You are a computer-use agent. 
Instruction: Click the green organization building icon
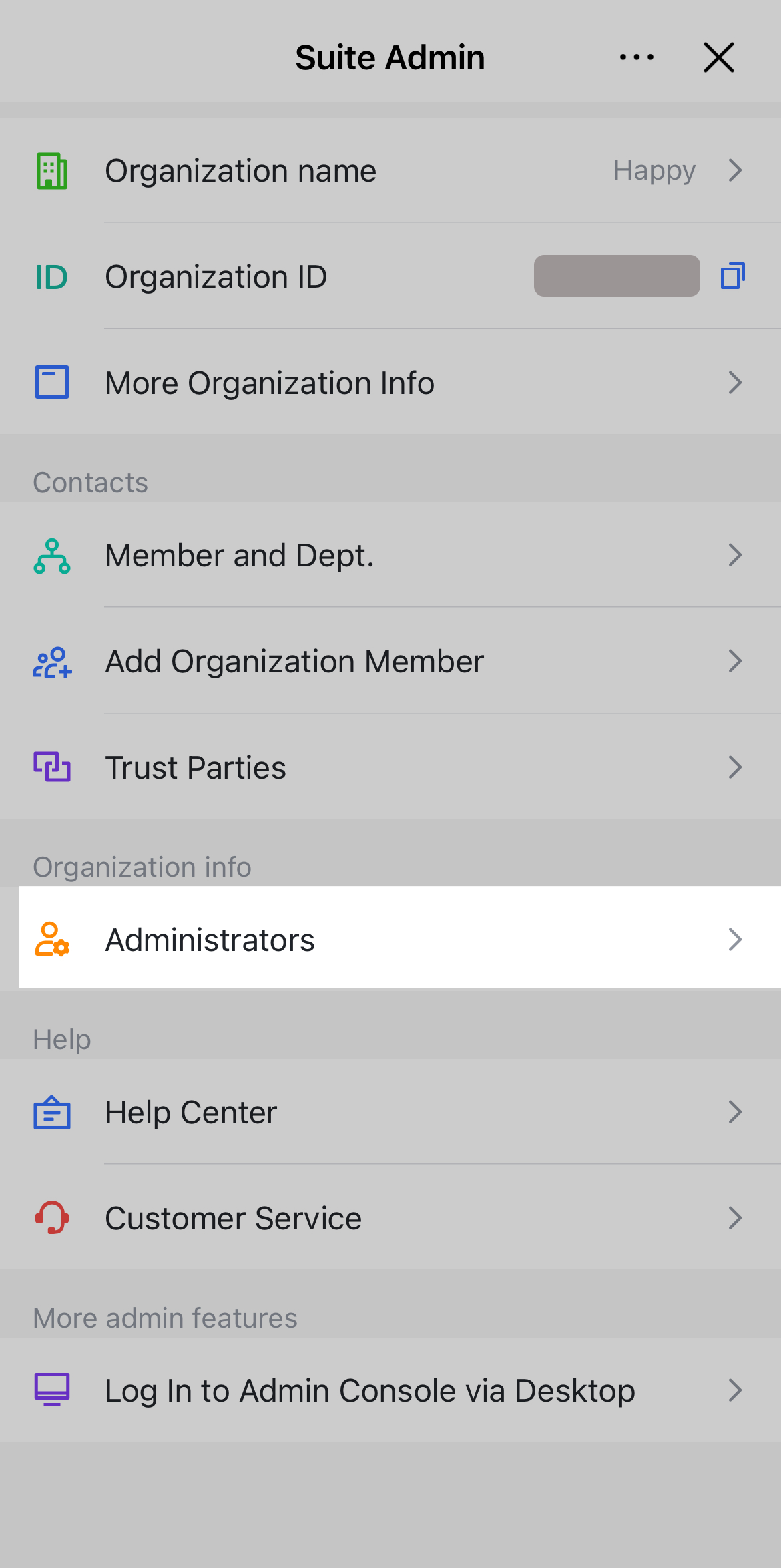coord(52,170)
